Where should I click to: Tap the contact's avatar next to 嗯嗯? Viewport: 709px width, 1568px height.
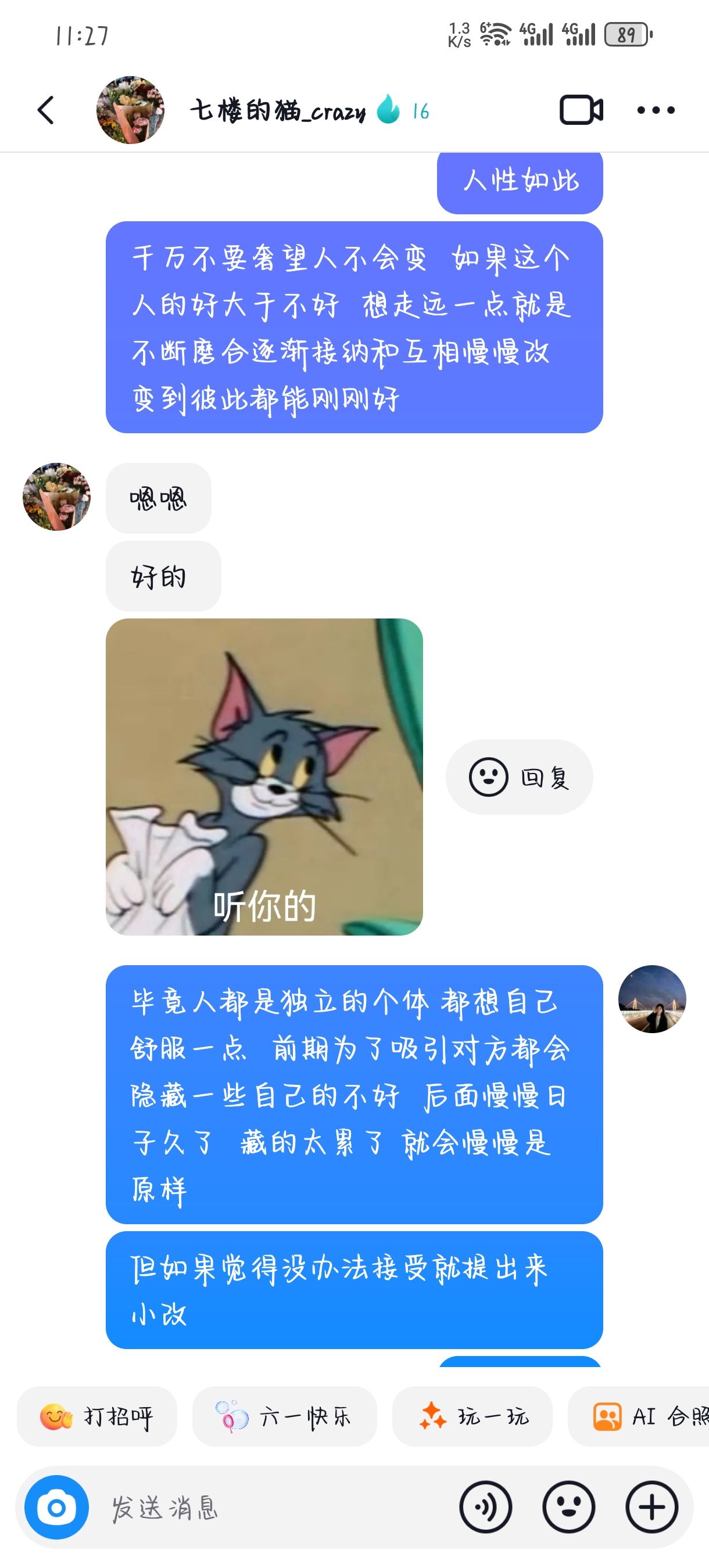tap(56, 497)
